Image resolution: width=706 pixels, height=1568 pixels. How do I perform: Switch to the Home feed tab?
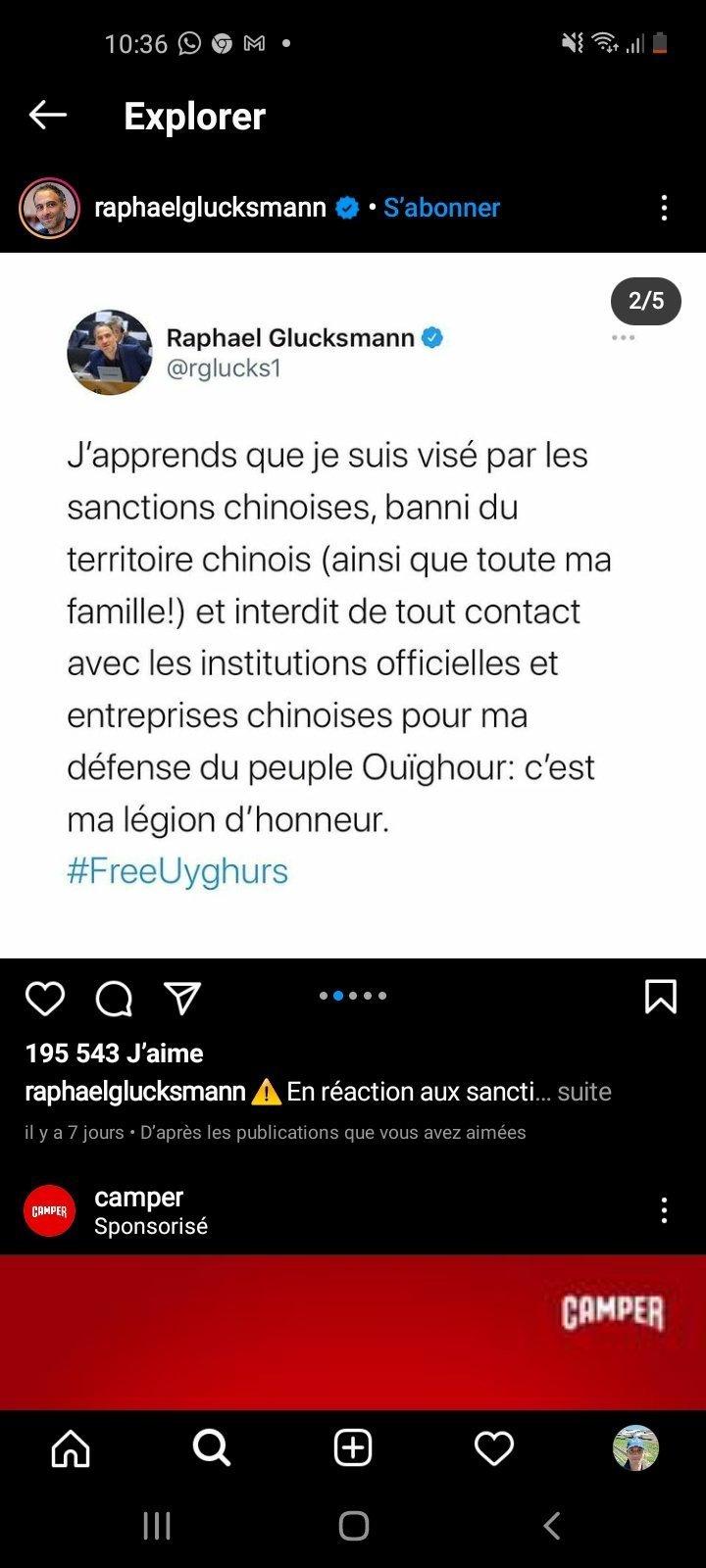coord(71,1447)
